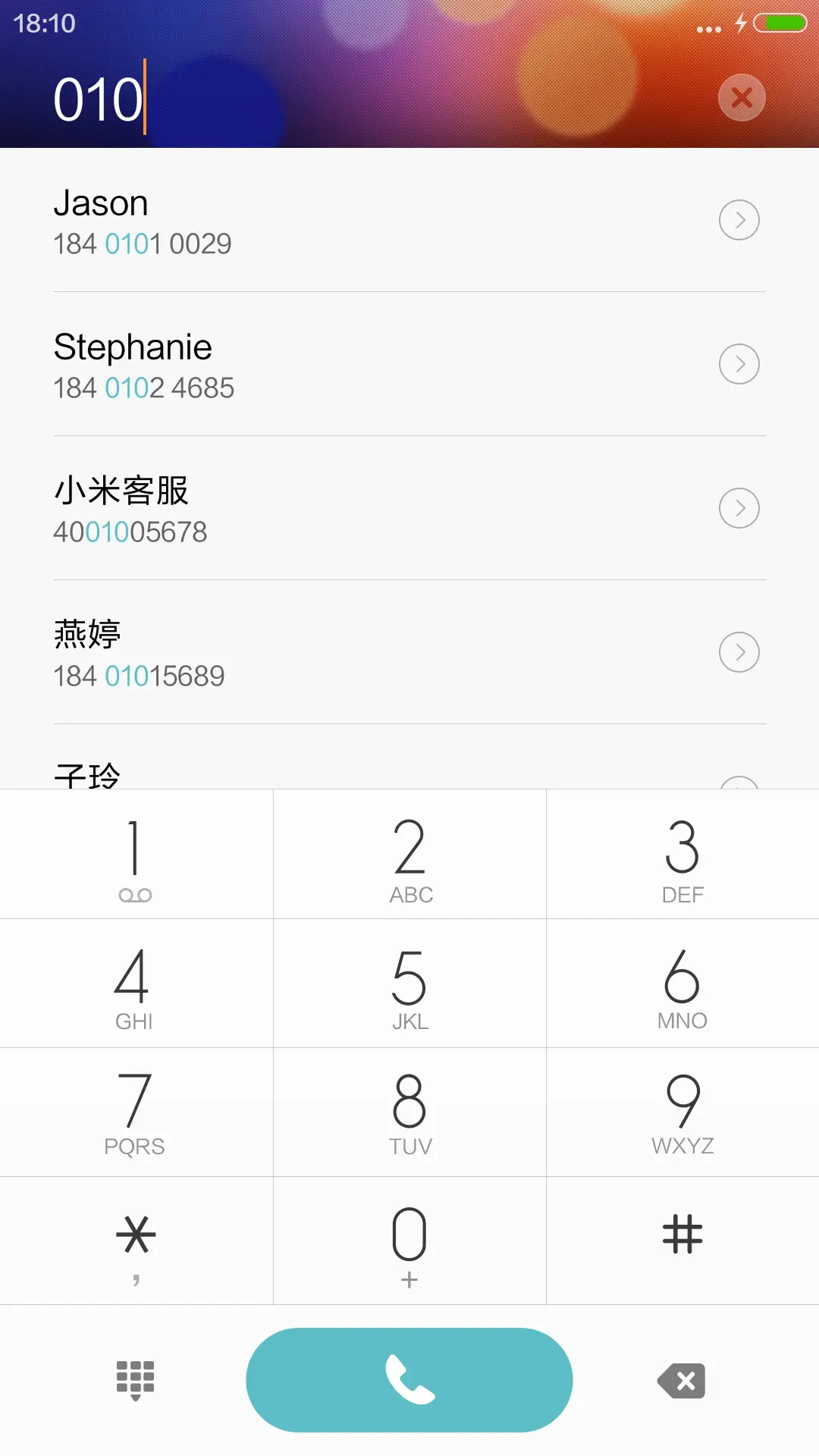Image resolution: width=819 pixels, height=1456 pixels.
Task: Clear the dialed number with red X
Action: click(742, 97)
